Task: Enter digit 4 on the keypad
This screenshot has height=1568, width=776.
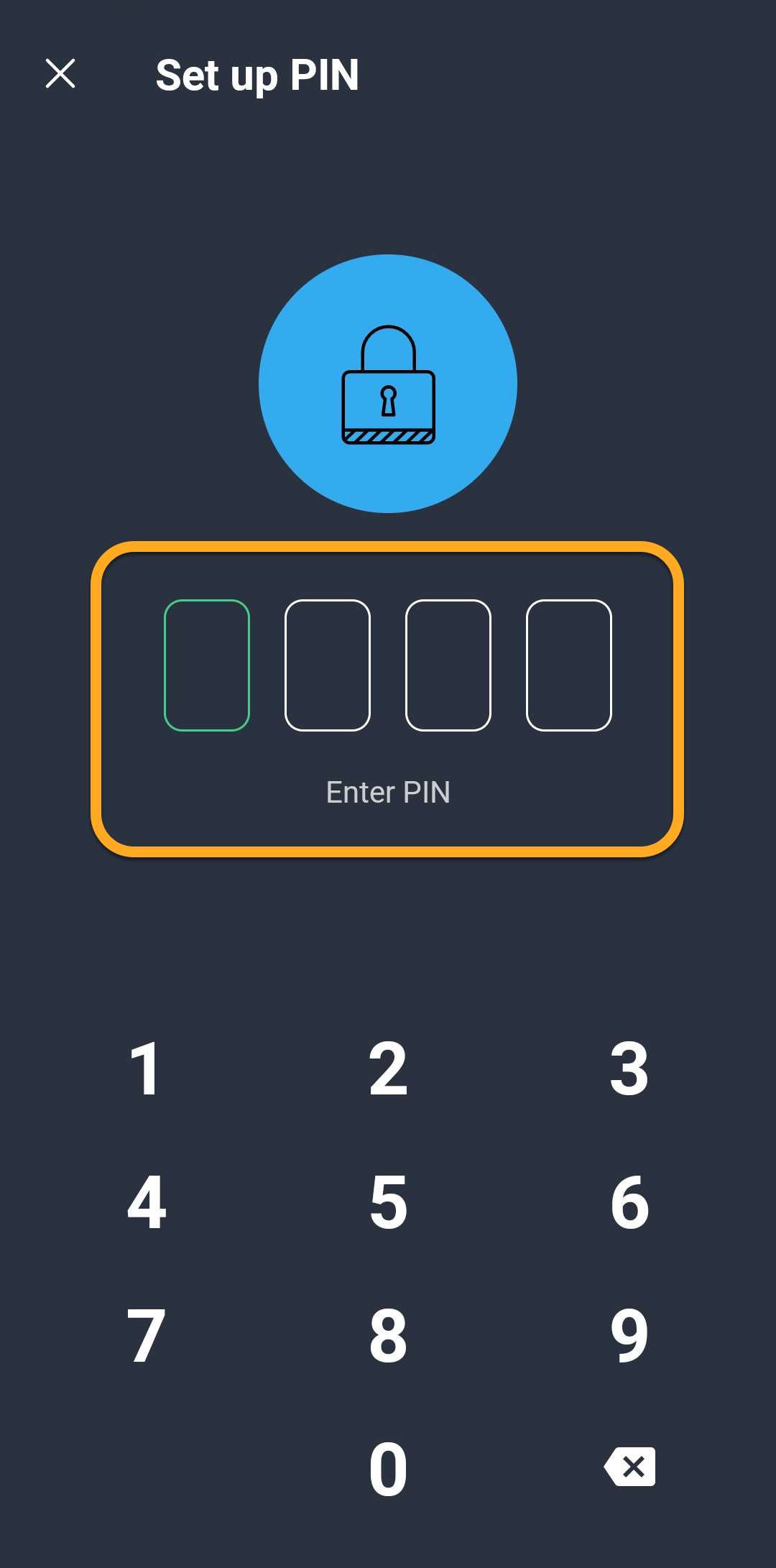Action: tap(146, 1202)
